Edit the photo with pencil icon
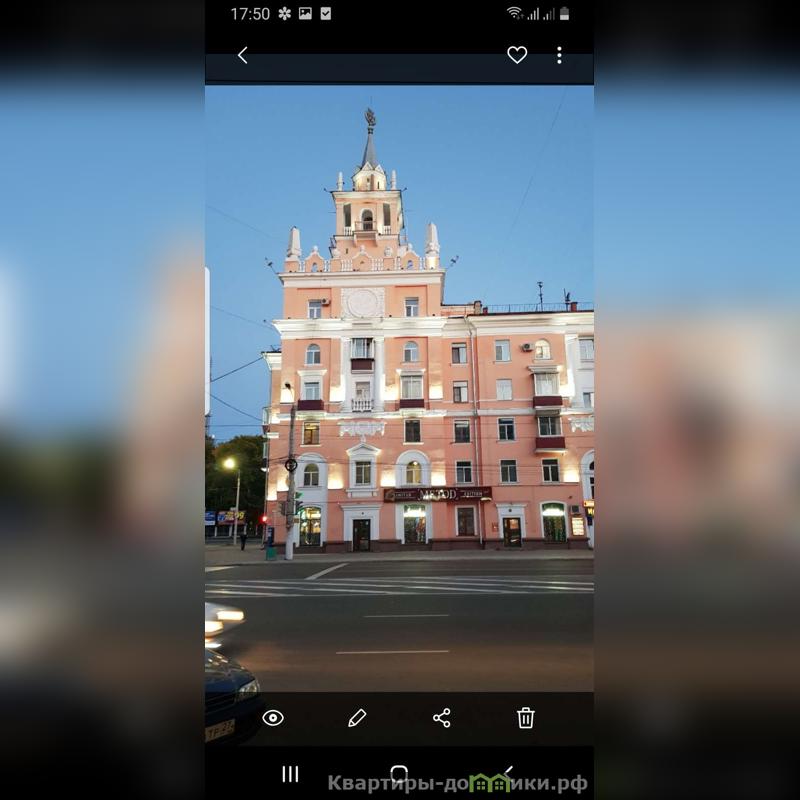This screenshot has height=800, width=800. coord(357,717)
